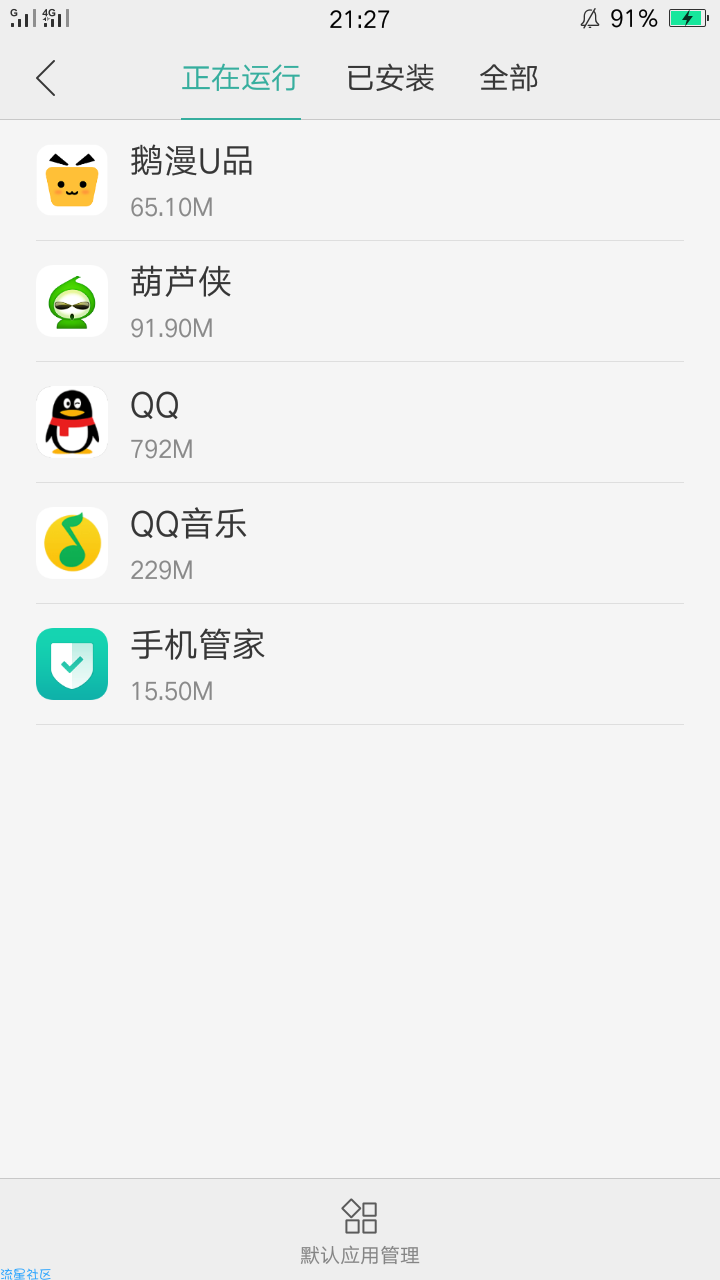The height and width of the screenshot is (1280, 720).
Task: Go back using the top-left arrow
Action: pyautogui.click(x=46, y=78)
